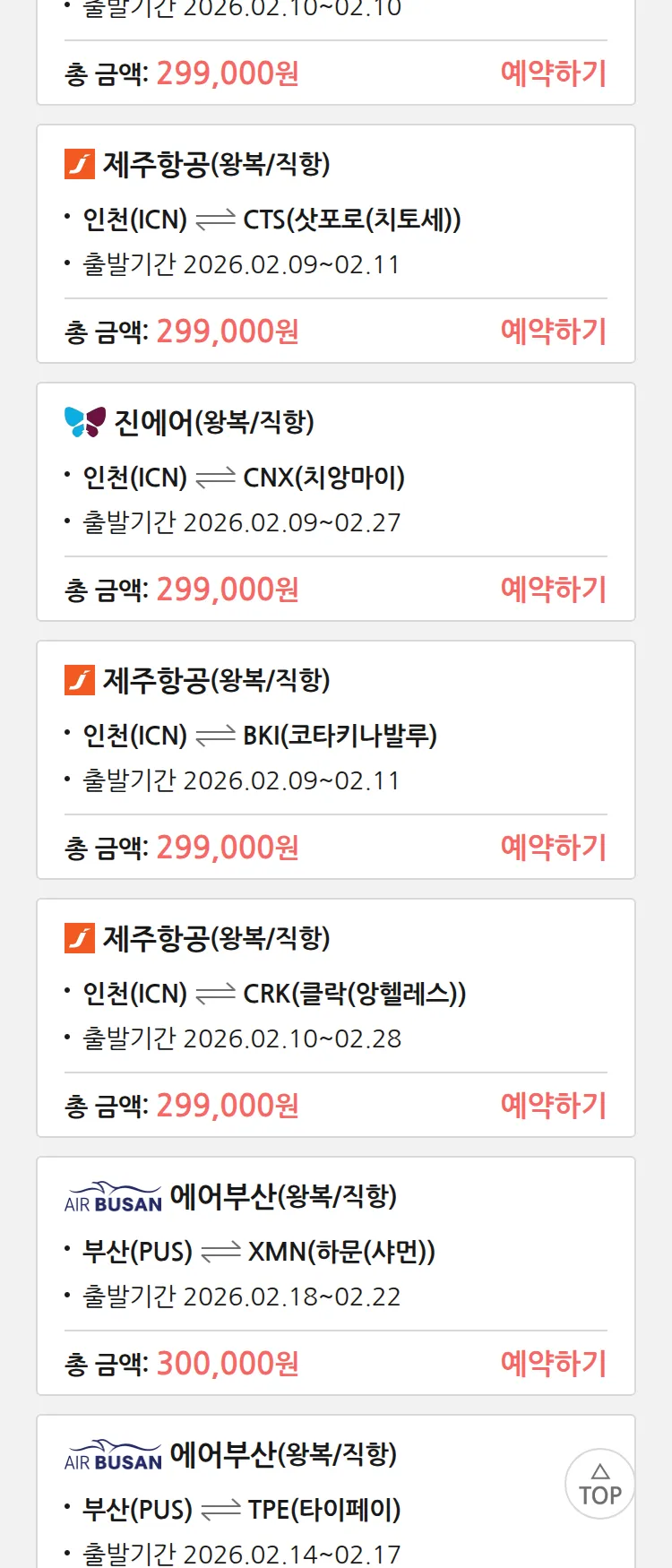The height and width of the screenshot is (1568, 672).
Task: Tap 예약하기 for the Sapporo (CTS) Jeju Air flight
Action: [x=553, y=332]
